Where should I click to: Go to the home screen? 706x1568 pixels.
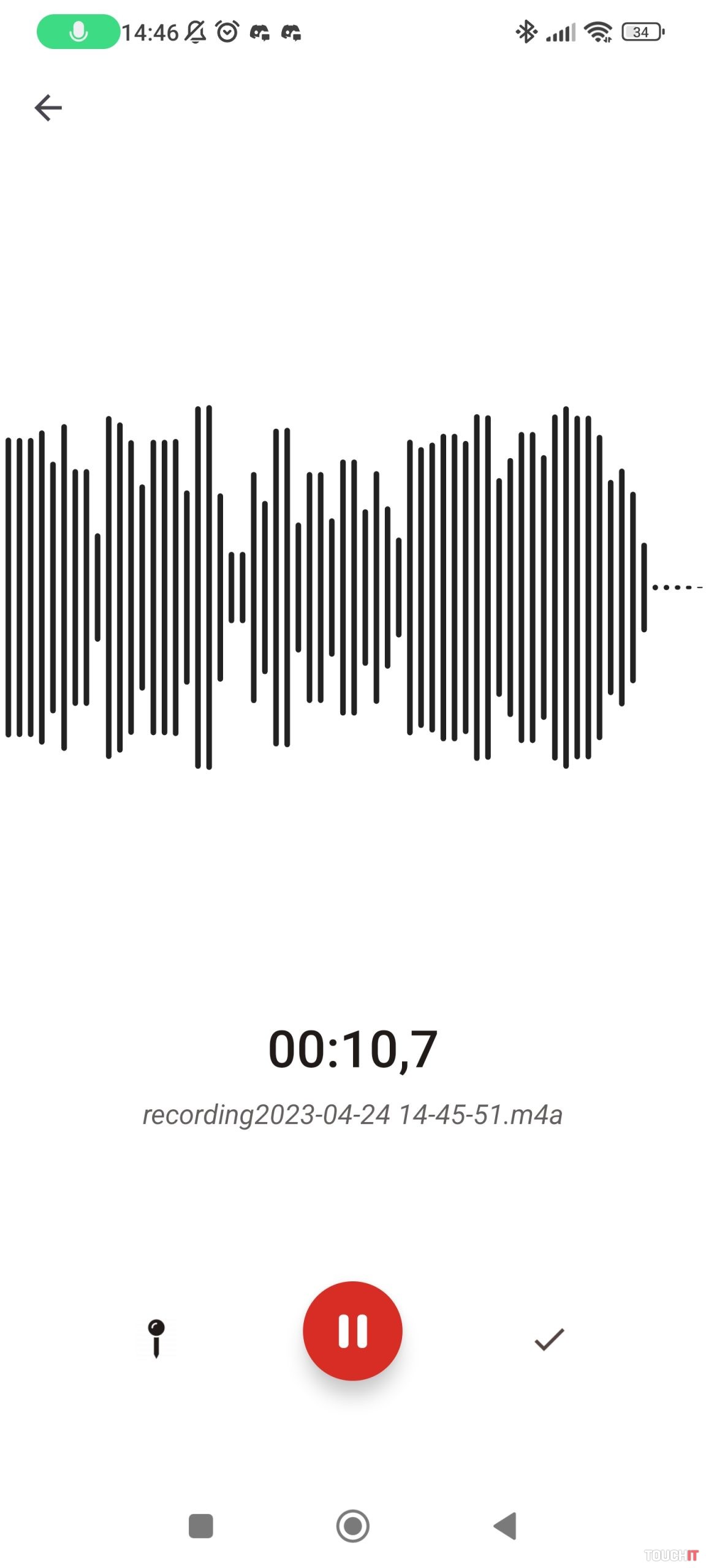tap(352, 1525)
